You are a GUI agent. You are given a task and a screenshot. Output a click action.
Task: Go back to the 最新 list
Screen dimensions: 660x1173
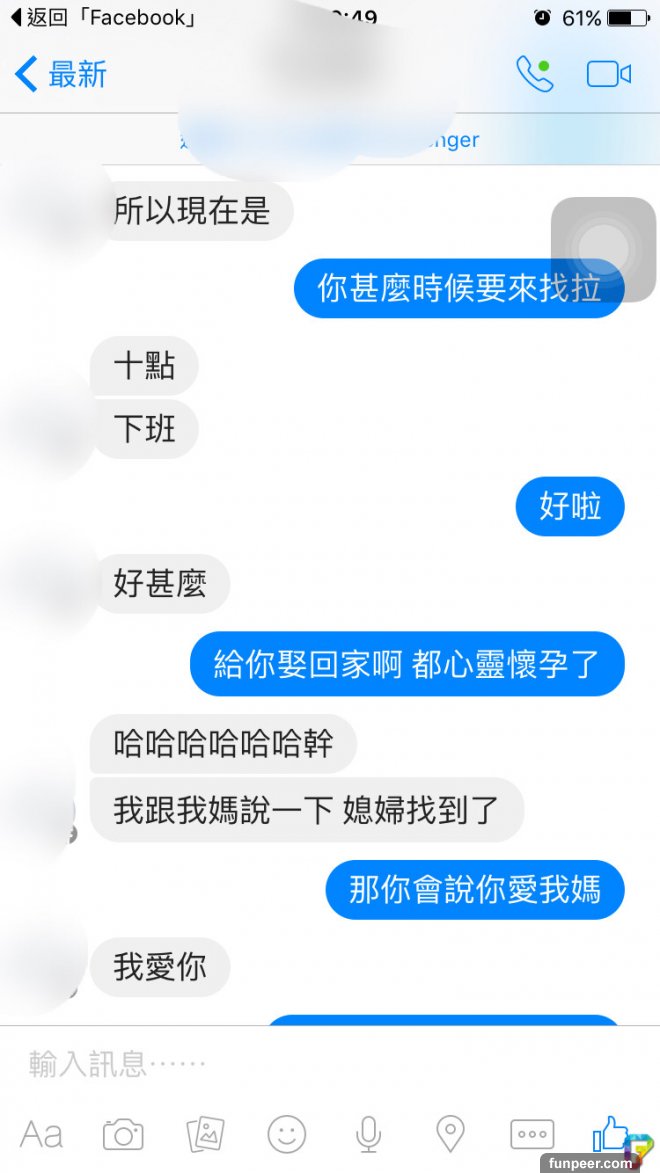(60, 75)
